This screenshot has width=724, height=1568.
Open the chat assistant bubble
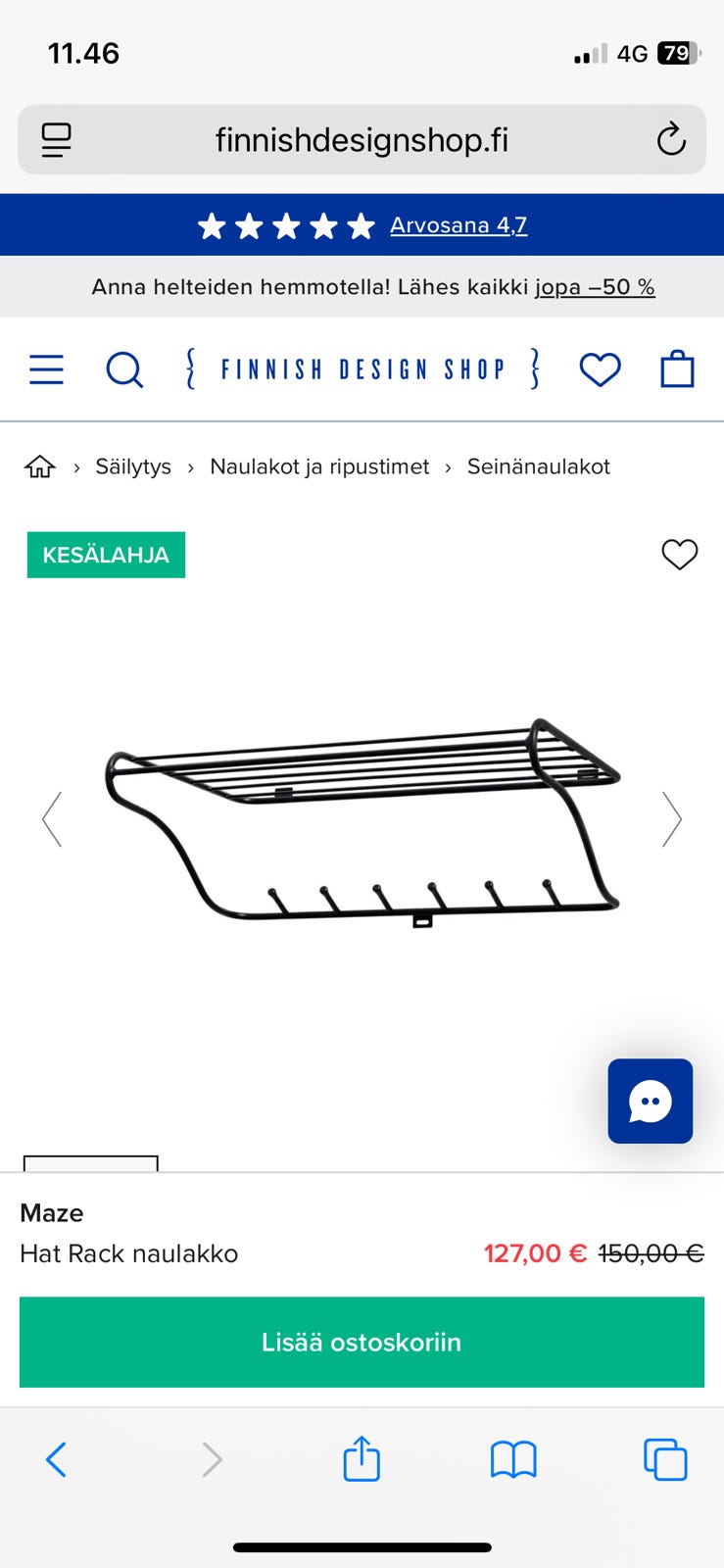(x=650, y=1101)
